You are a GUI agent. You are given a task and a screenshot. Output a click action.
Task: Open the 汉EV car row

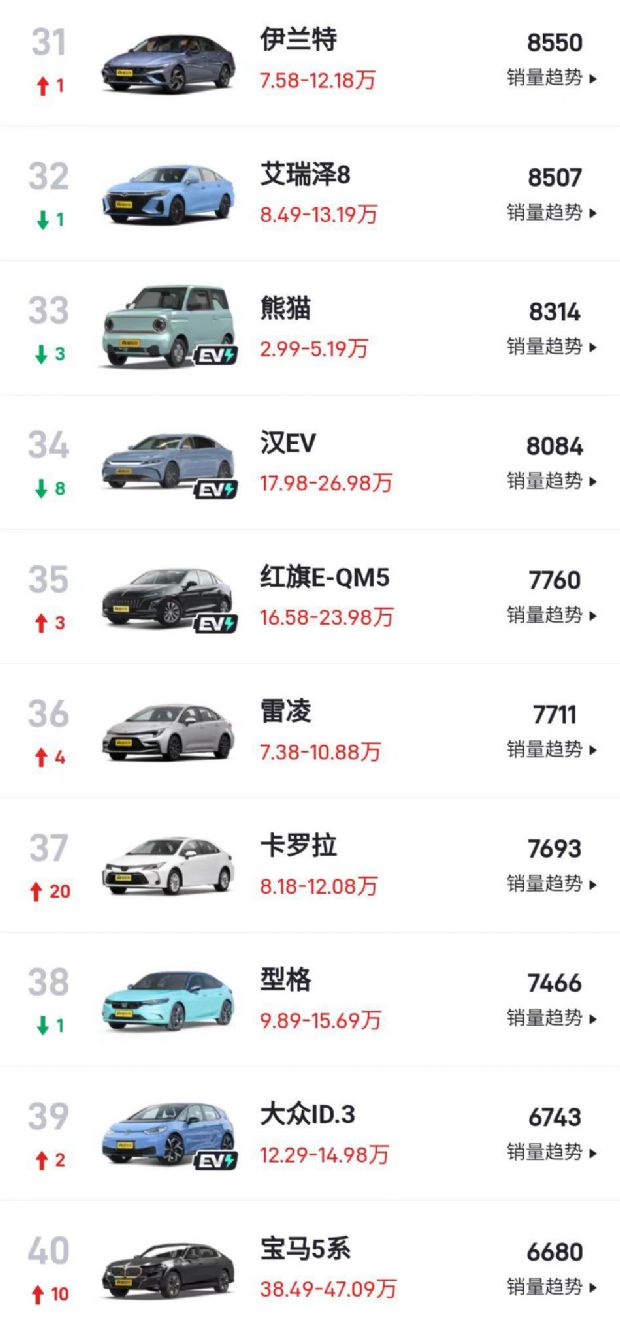pyautogui.click(x=288, y=443)
